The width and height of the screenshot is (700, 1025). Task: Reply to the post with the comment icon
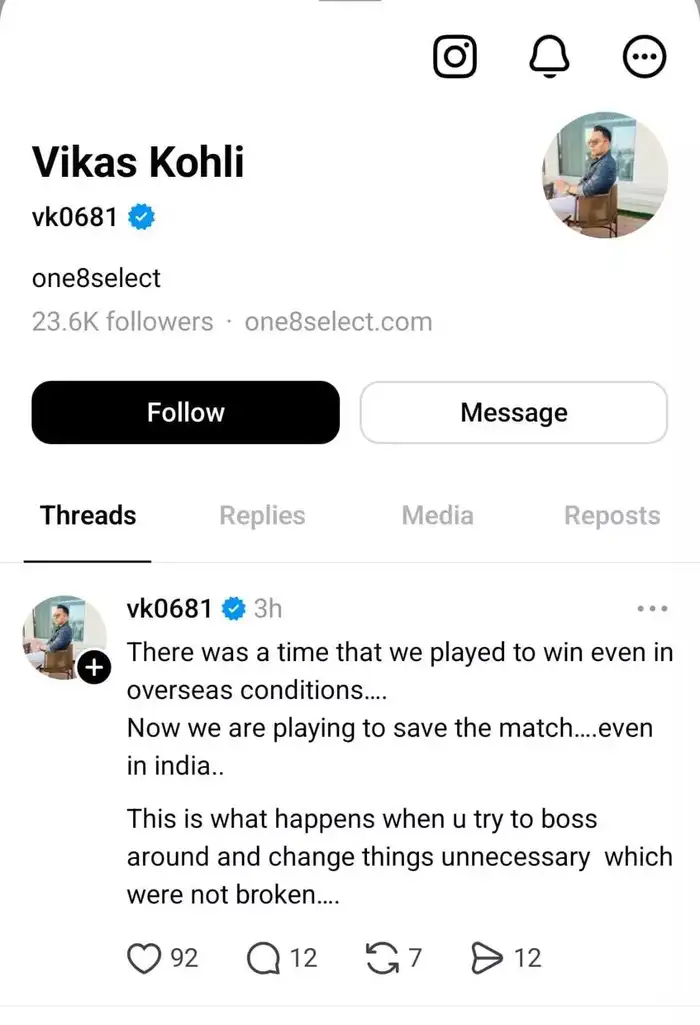[x=263, y=958]
